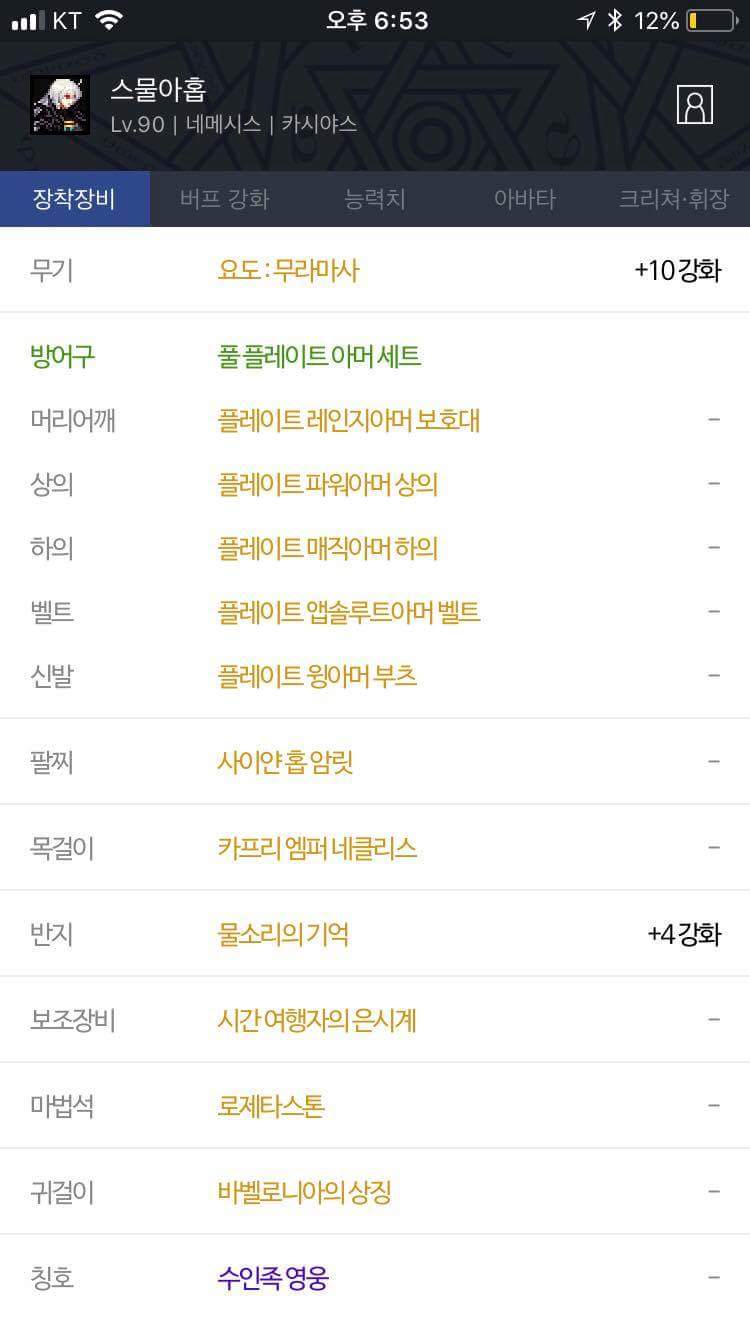Open the 플레이트 매직아머 하의 item
This screenshot has width=750, height=1334.
coord(328,548)
